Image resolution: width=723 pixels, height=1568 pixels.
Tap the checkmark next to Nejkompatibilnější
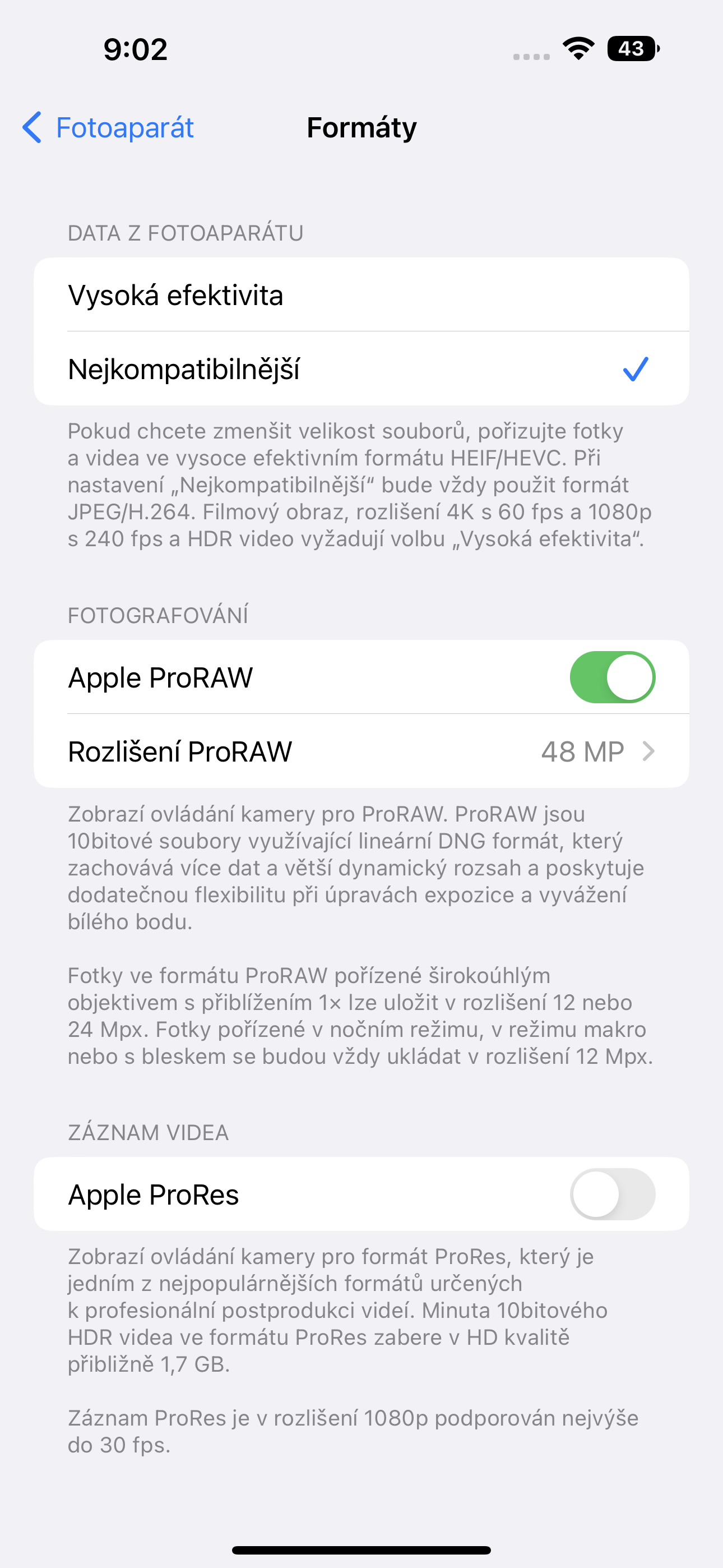(x=637, y=368)
